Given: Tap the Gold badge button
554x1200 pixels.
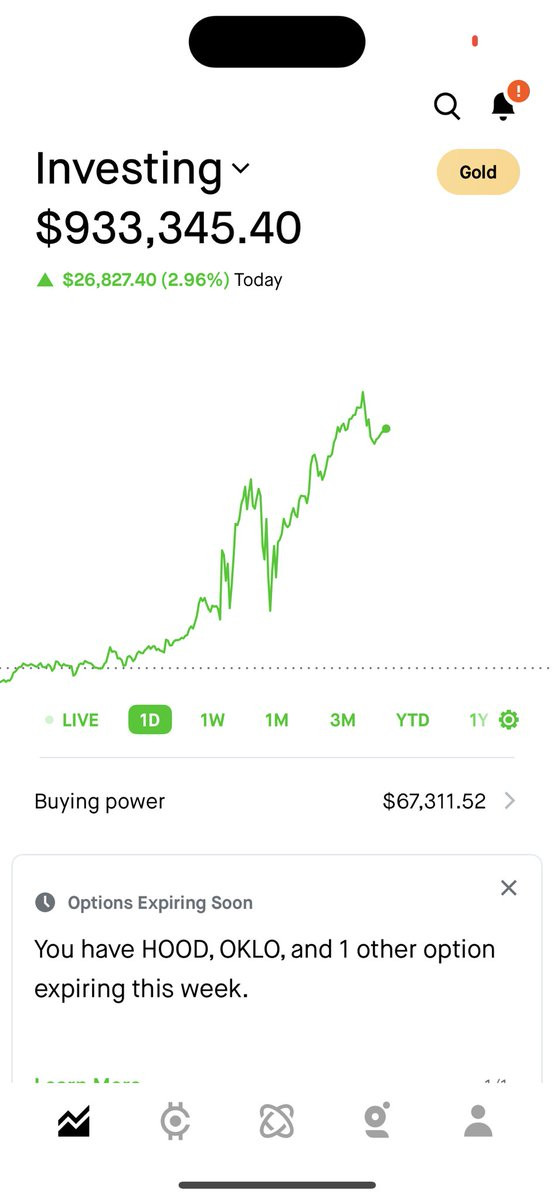Looking at the screenshot, I should click(478, 172).
